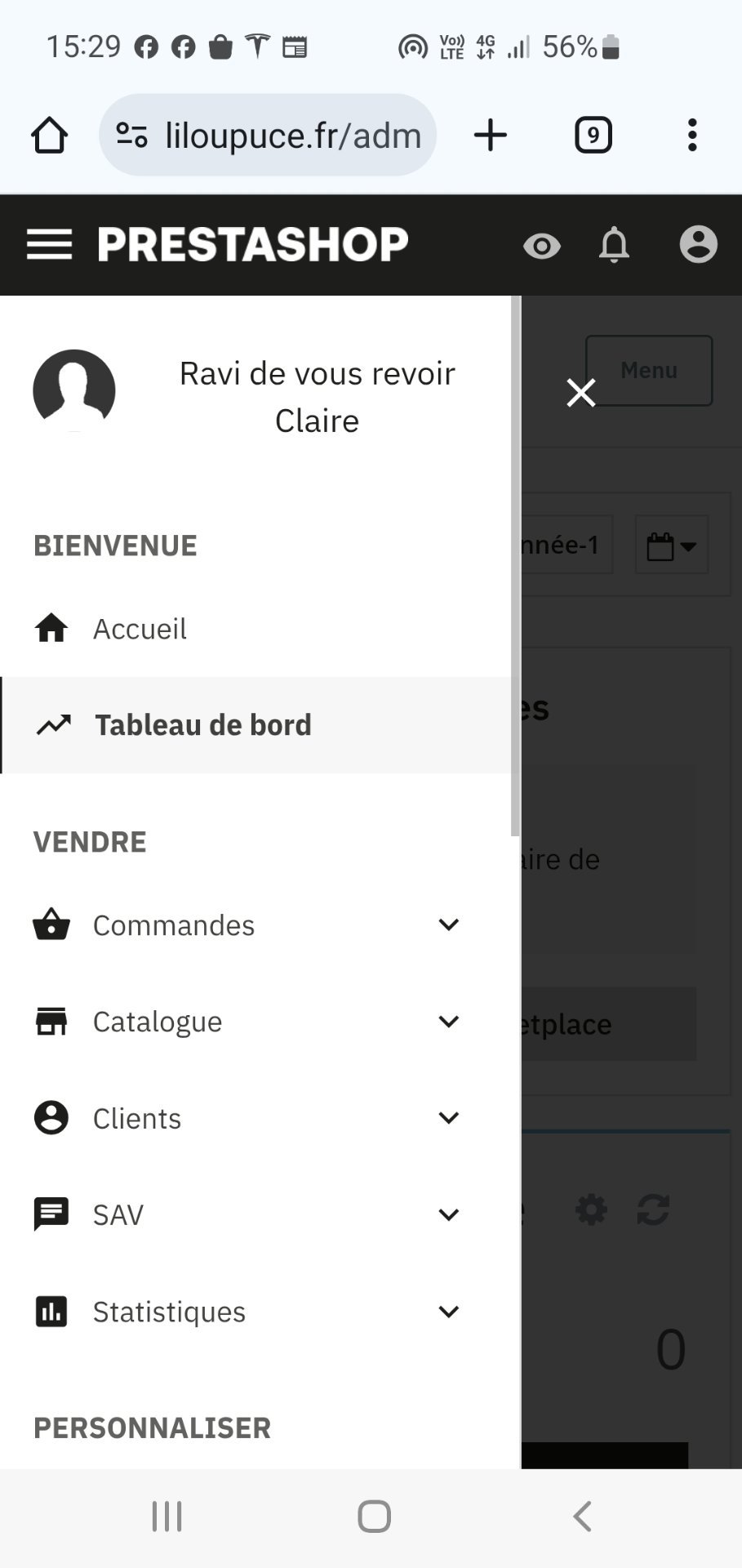The height and width of the screenshot is (1568, 742).
Task: Expand the Statistiques menu
Action: (x=256, y=1312)
